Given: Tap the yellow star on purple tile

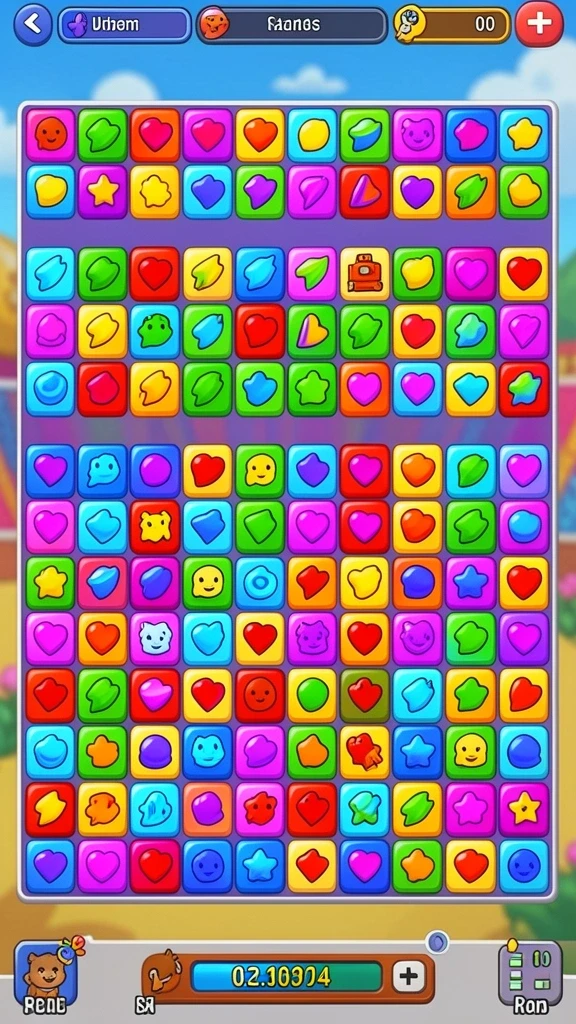Looking at the screenshot, I should tap(102, 192).
